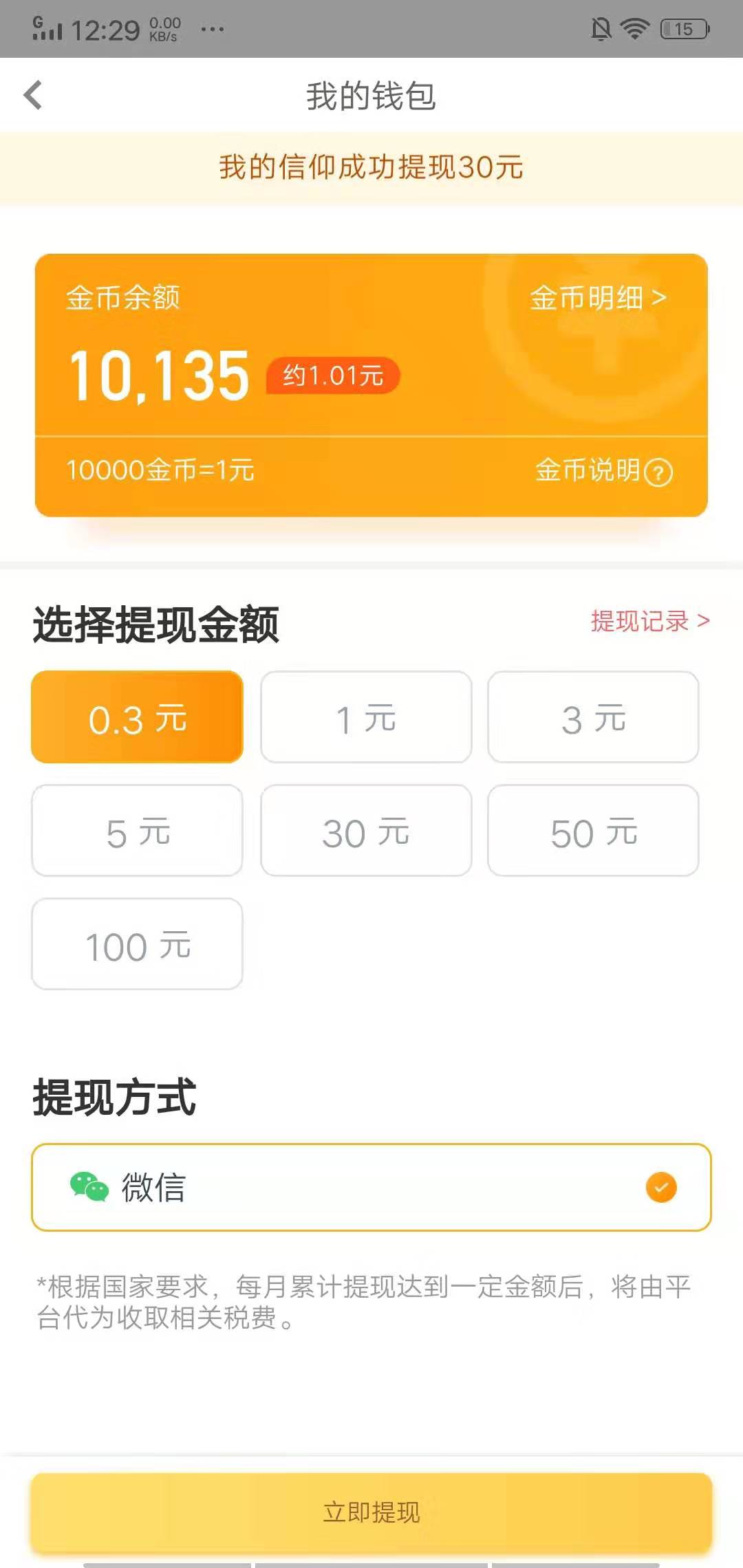Tap the 立即提现 withdraw now button

tap(371, 1512)
